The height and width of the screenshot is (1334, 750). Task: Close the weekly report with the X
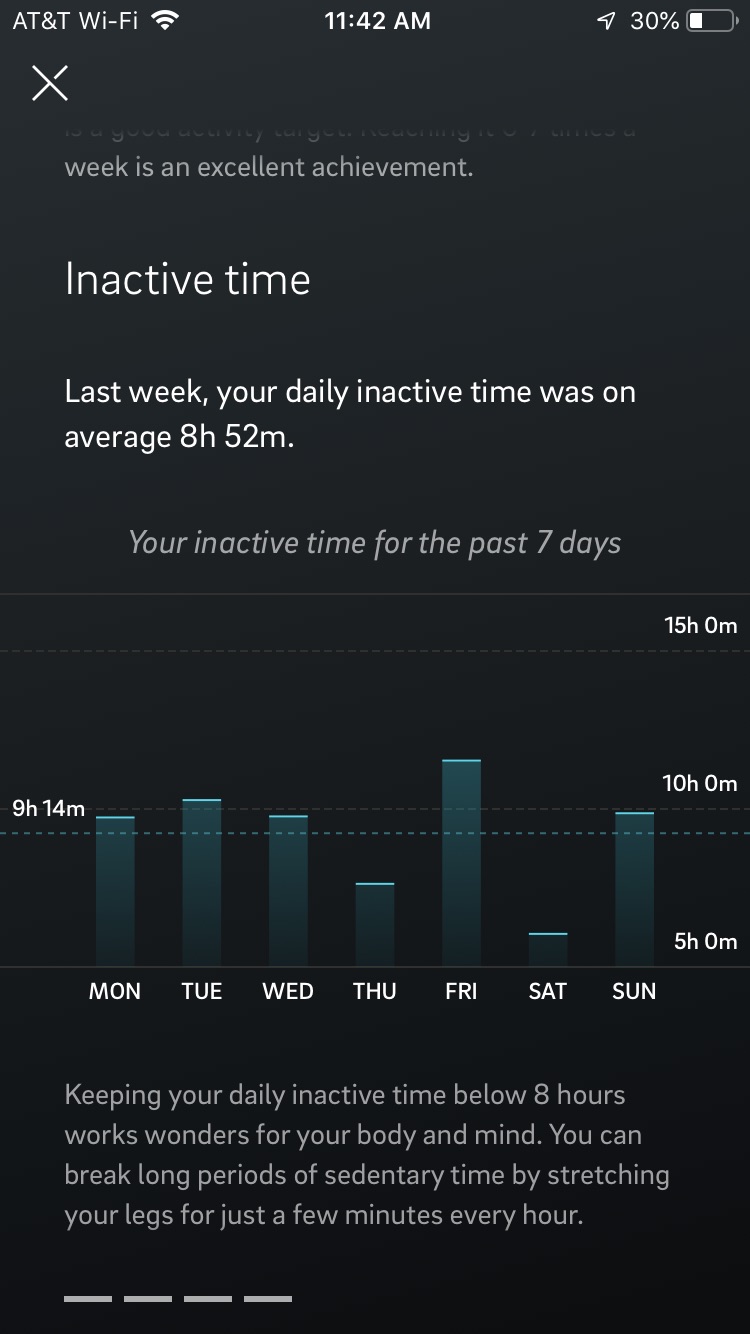pyautogui.click(x=50, y=83)
